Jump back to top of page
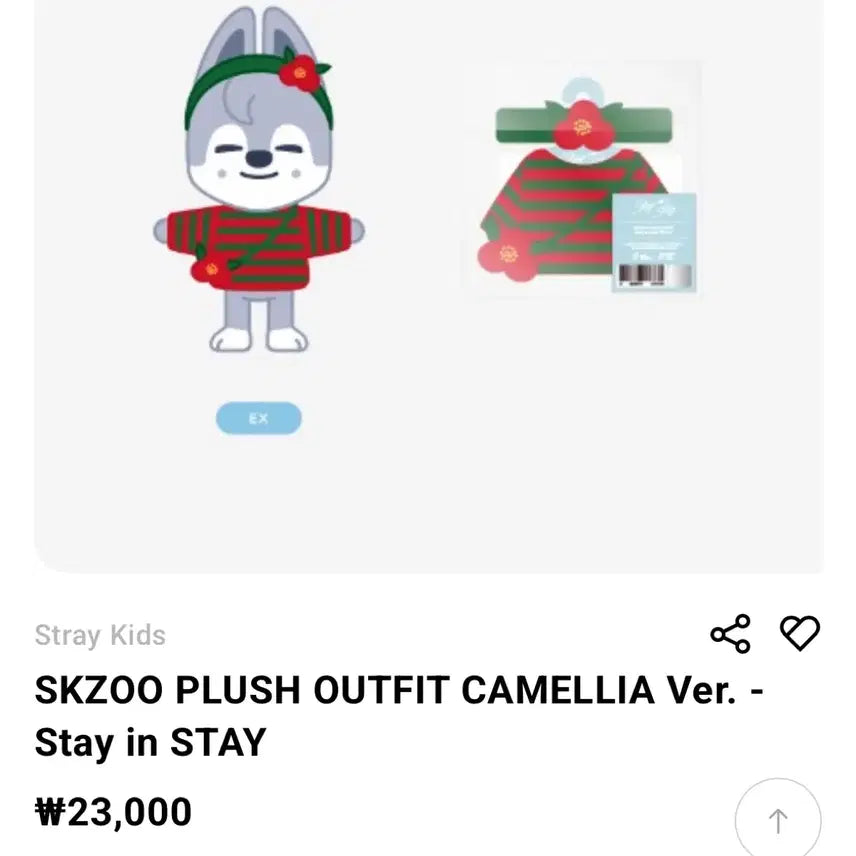Screen dimensions: 856x856 [x=777, y=820]
